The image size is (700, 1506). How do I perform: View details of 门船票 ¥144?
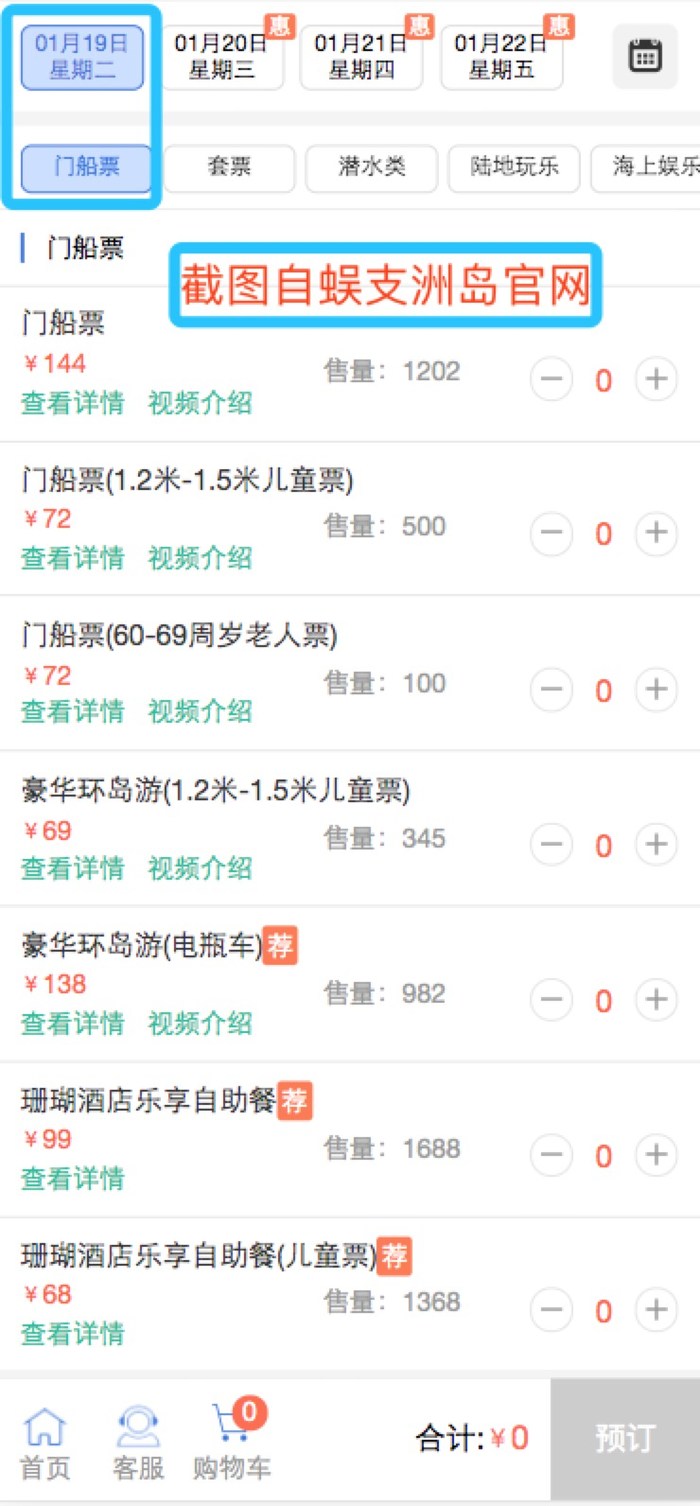pos(73,403)
